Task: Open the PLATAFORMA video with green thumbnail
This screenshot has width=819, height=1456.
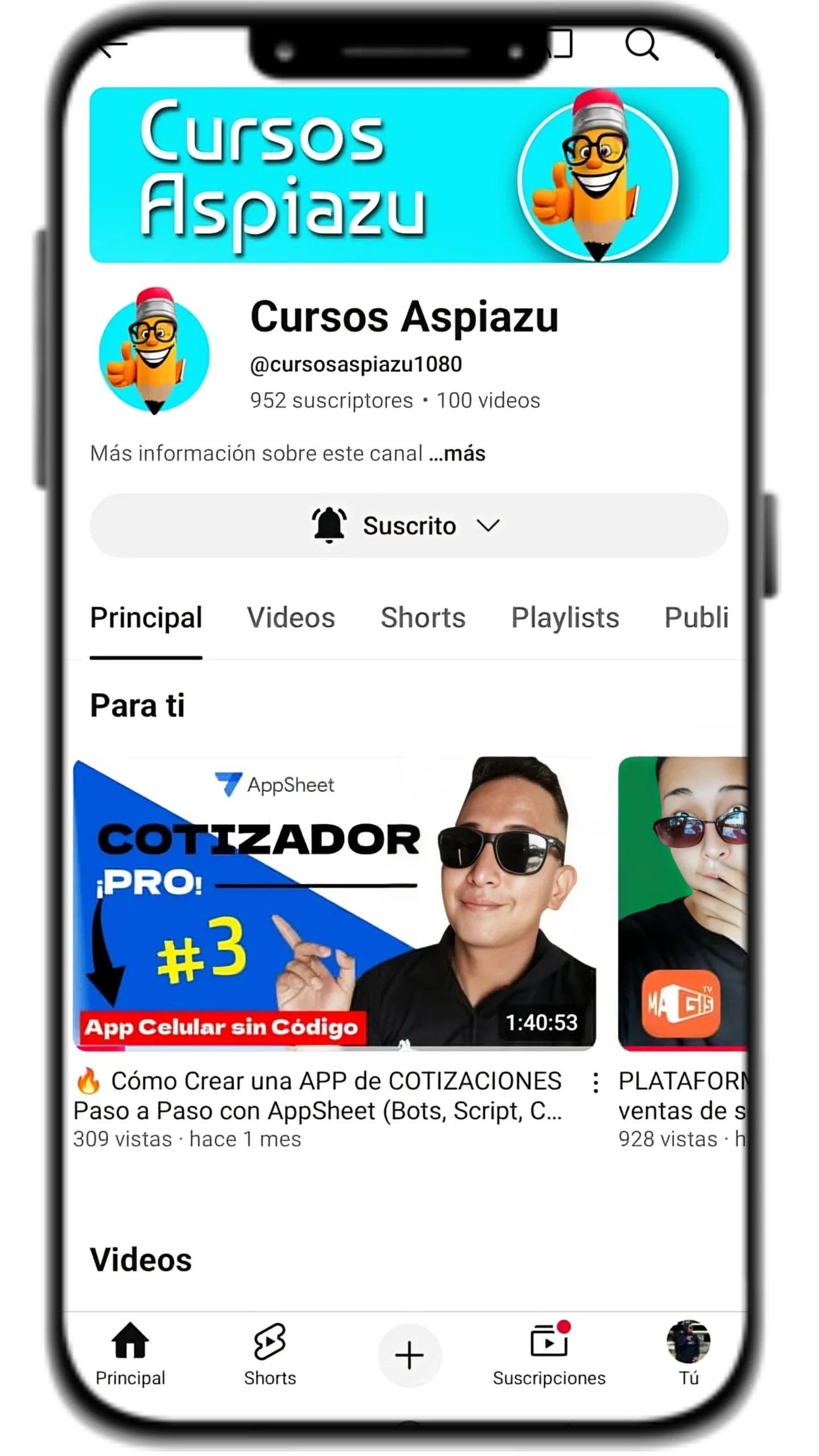Action: 682,903
